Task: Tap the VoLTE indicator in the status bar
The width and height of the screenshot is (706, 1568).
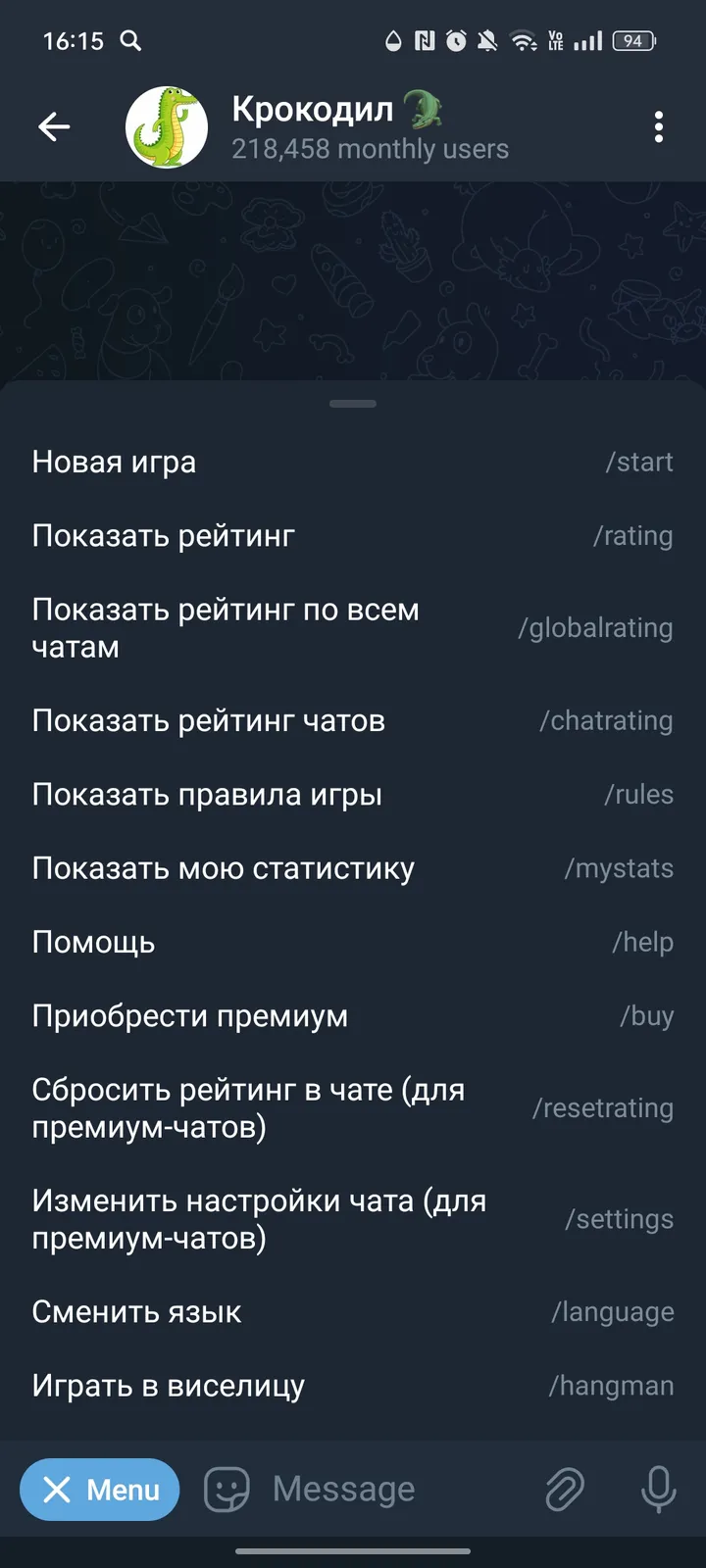Action: (557, 42)
